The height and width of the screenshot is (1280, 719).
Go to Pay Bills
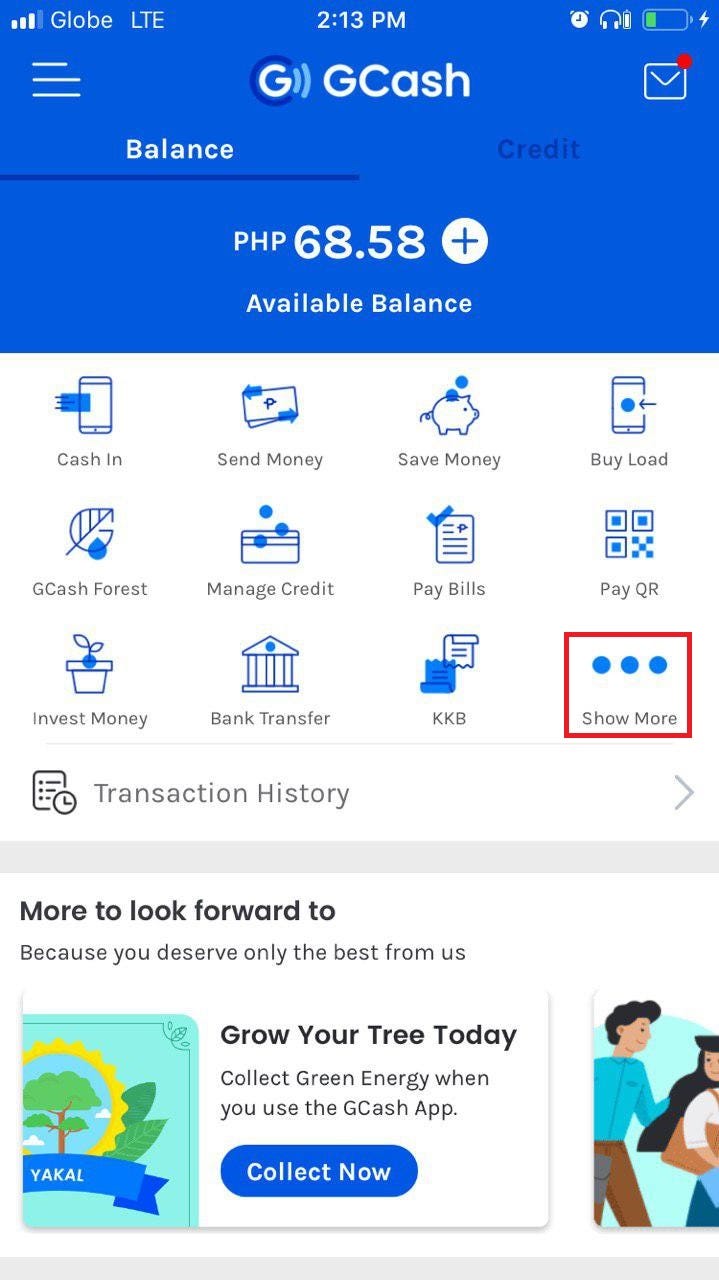pos(449,551)
